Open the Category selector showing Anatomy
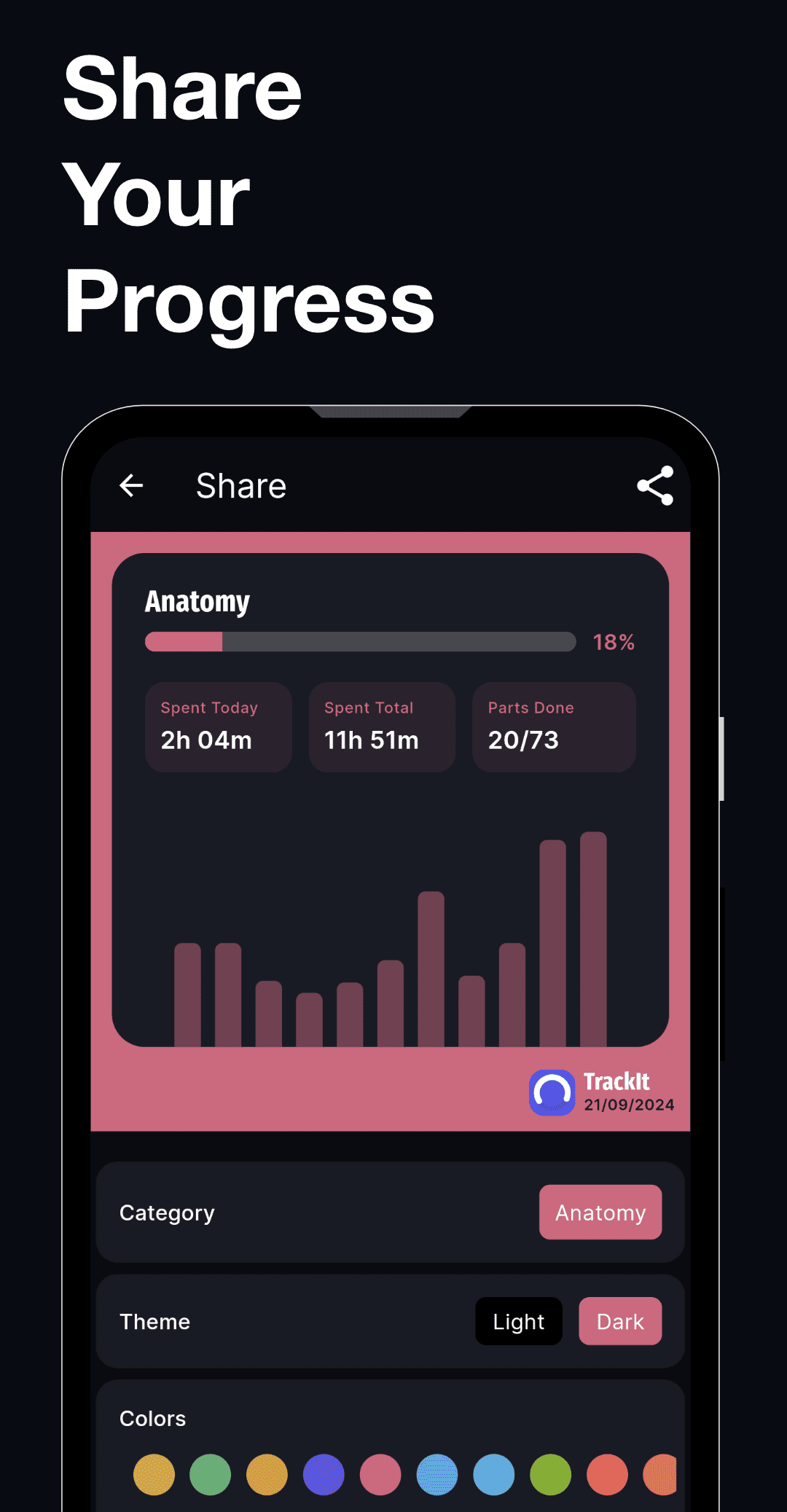Image resolution: width=787 pixels, height=1512 pixels. click(600, 1212)
